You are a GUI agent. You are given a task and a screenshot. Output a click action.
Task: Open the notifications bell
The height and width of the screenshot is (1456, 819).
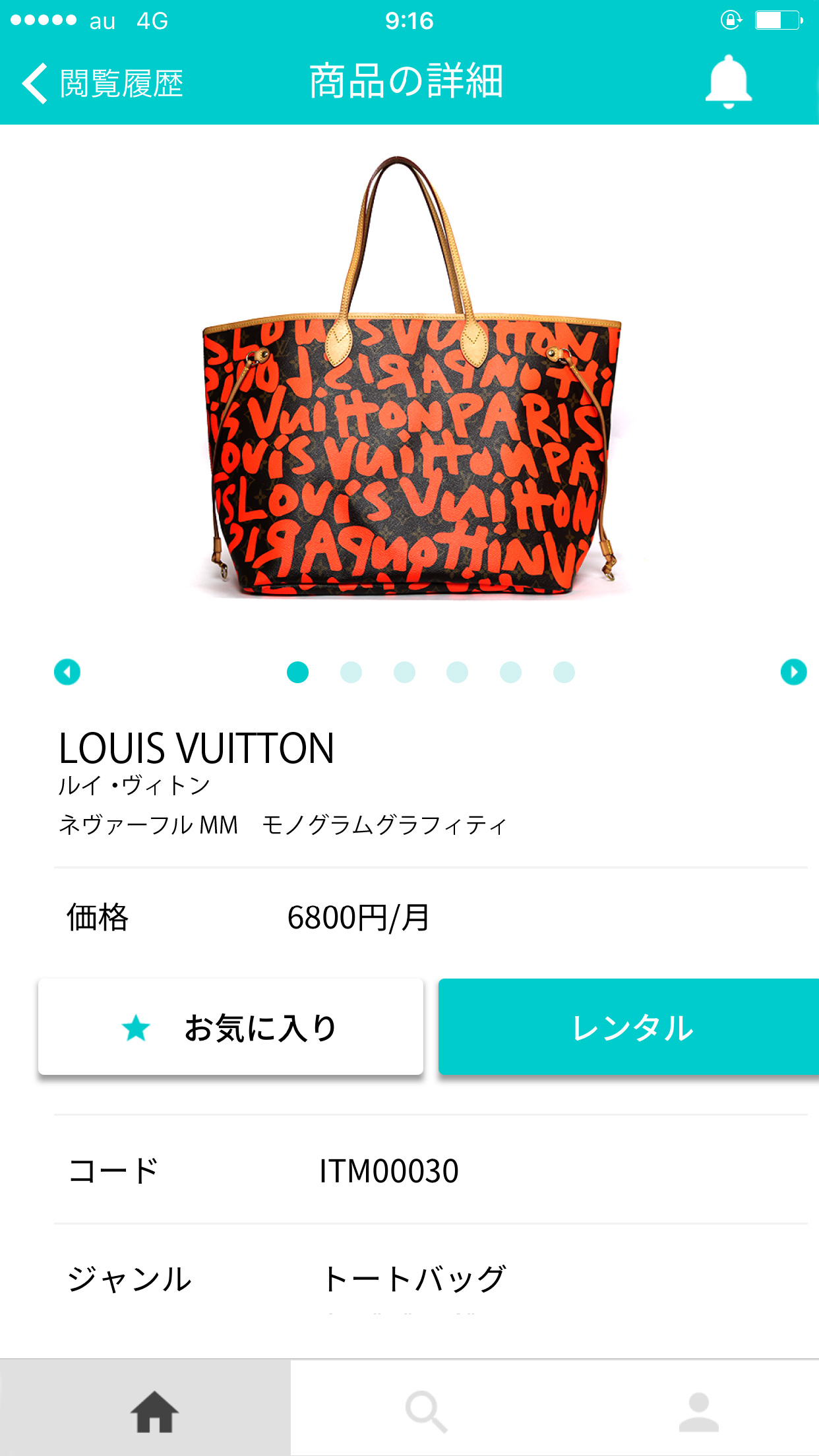click(x=729, y=82)
